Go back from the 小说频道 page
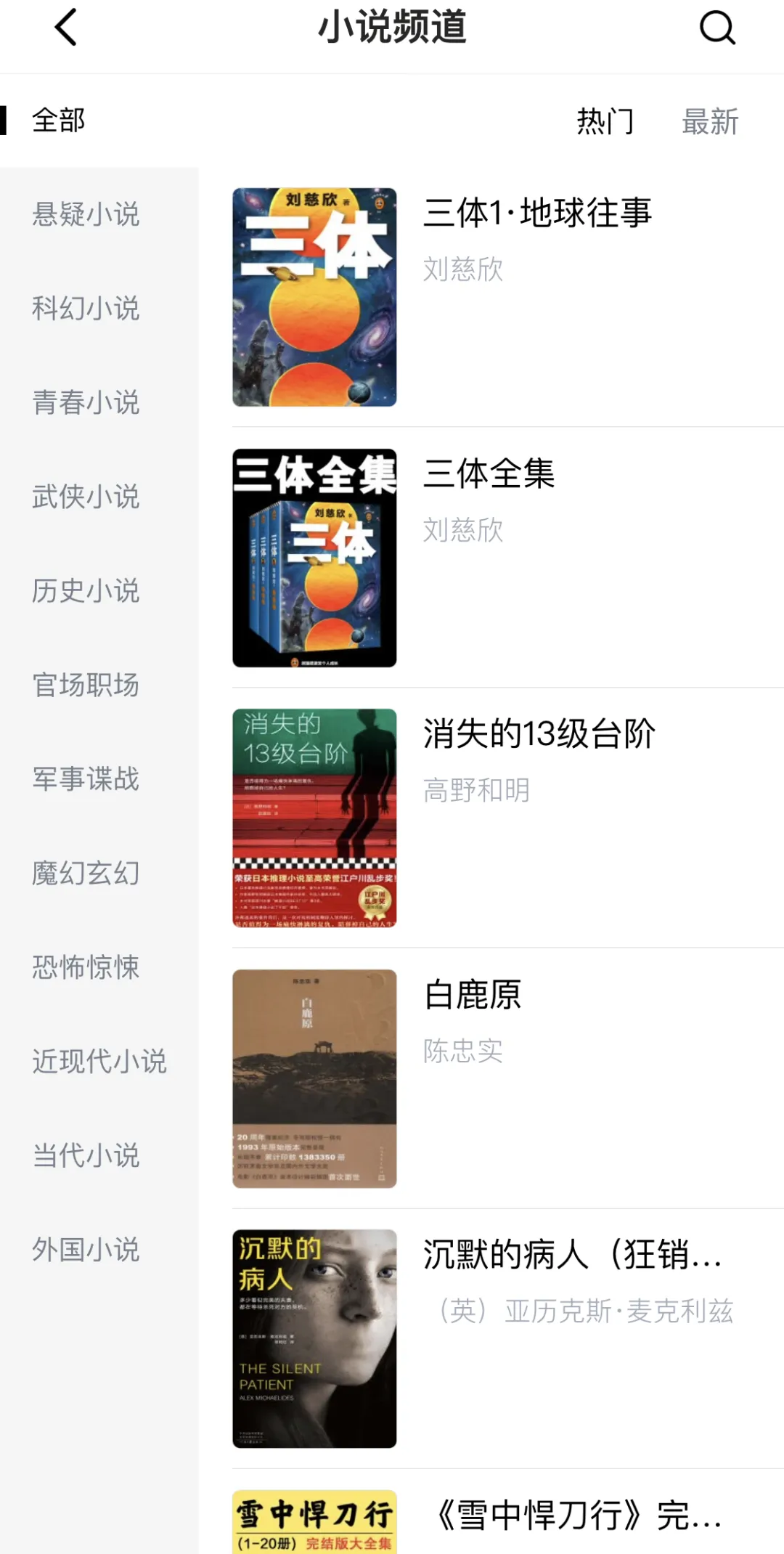The width and height of the screenshot is (784, 1554). 65,28
